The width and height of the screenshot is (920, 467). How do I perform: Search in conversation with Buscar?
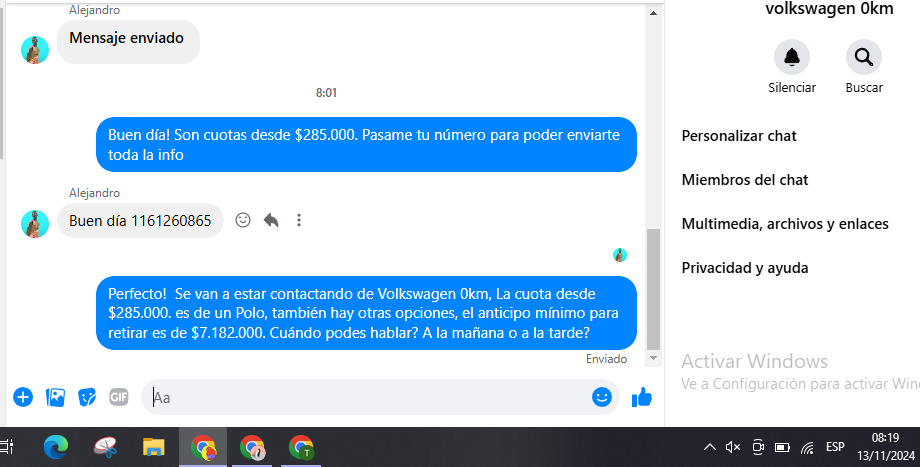(x=864, y=57)
